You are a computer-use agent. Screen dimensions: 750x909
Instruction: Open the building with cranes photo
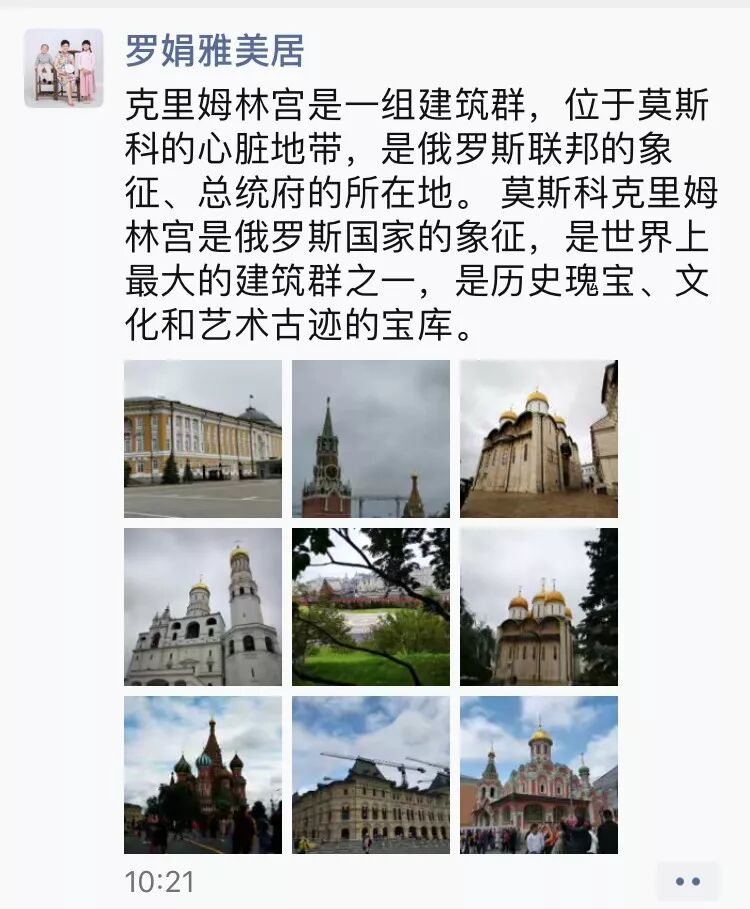(x=371, y=775)
